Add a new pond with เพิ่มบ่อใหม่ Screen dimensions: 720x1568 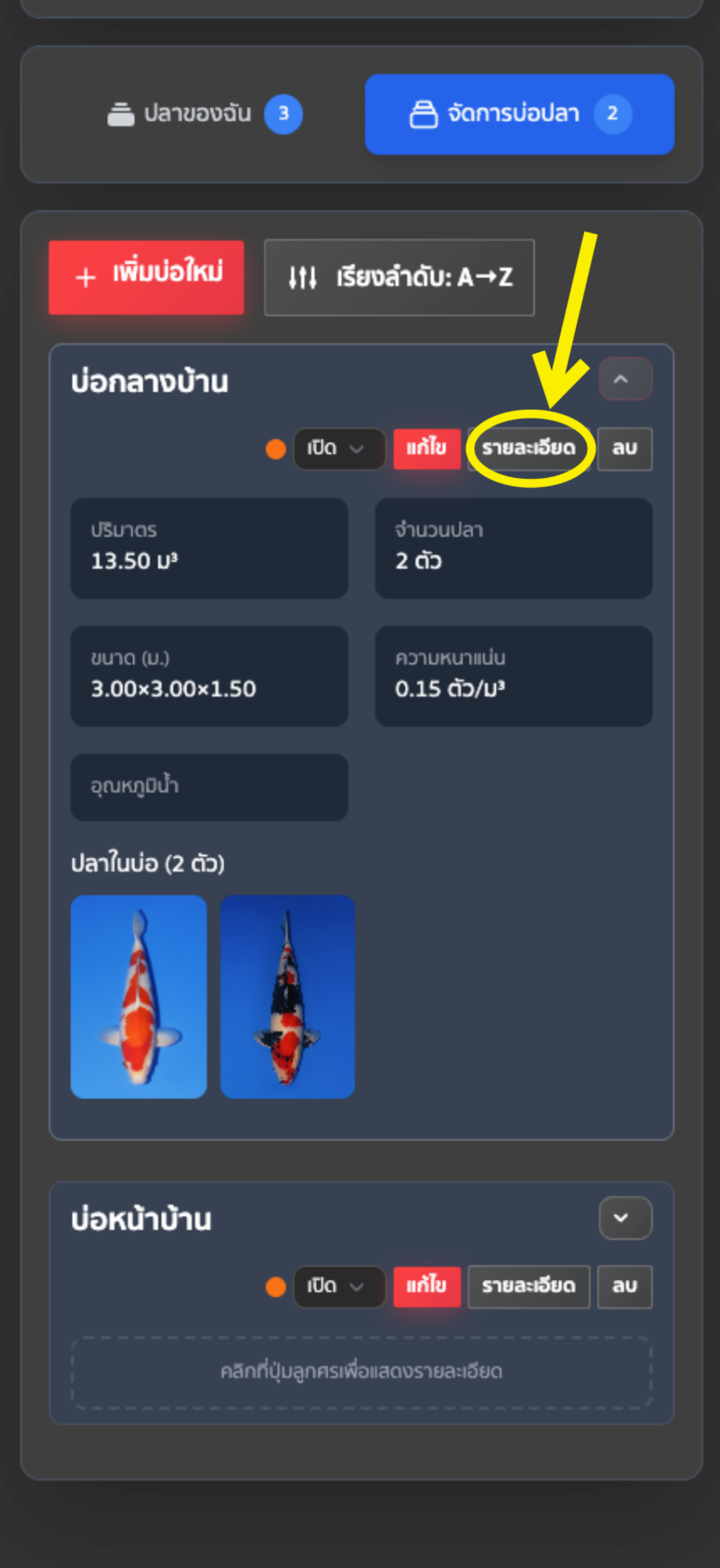pyautogui.click(x=146, y=277)
